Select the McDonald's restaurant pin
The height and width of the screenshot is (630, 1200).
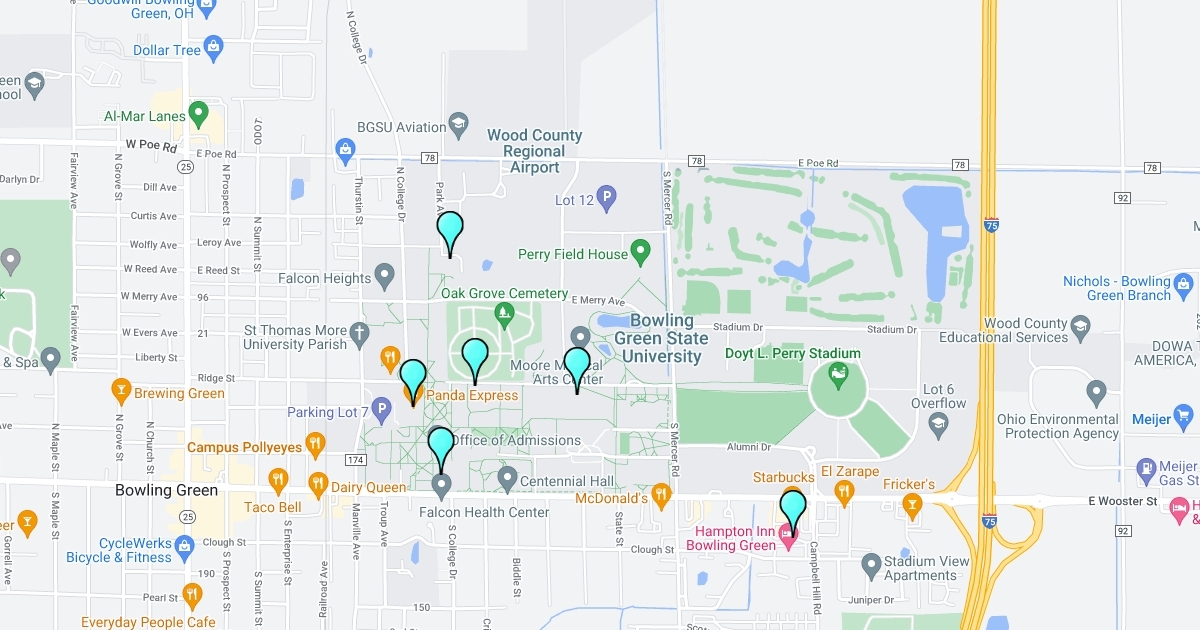[x=660, y=493]
